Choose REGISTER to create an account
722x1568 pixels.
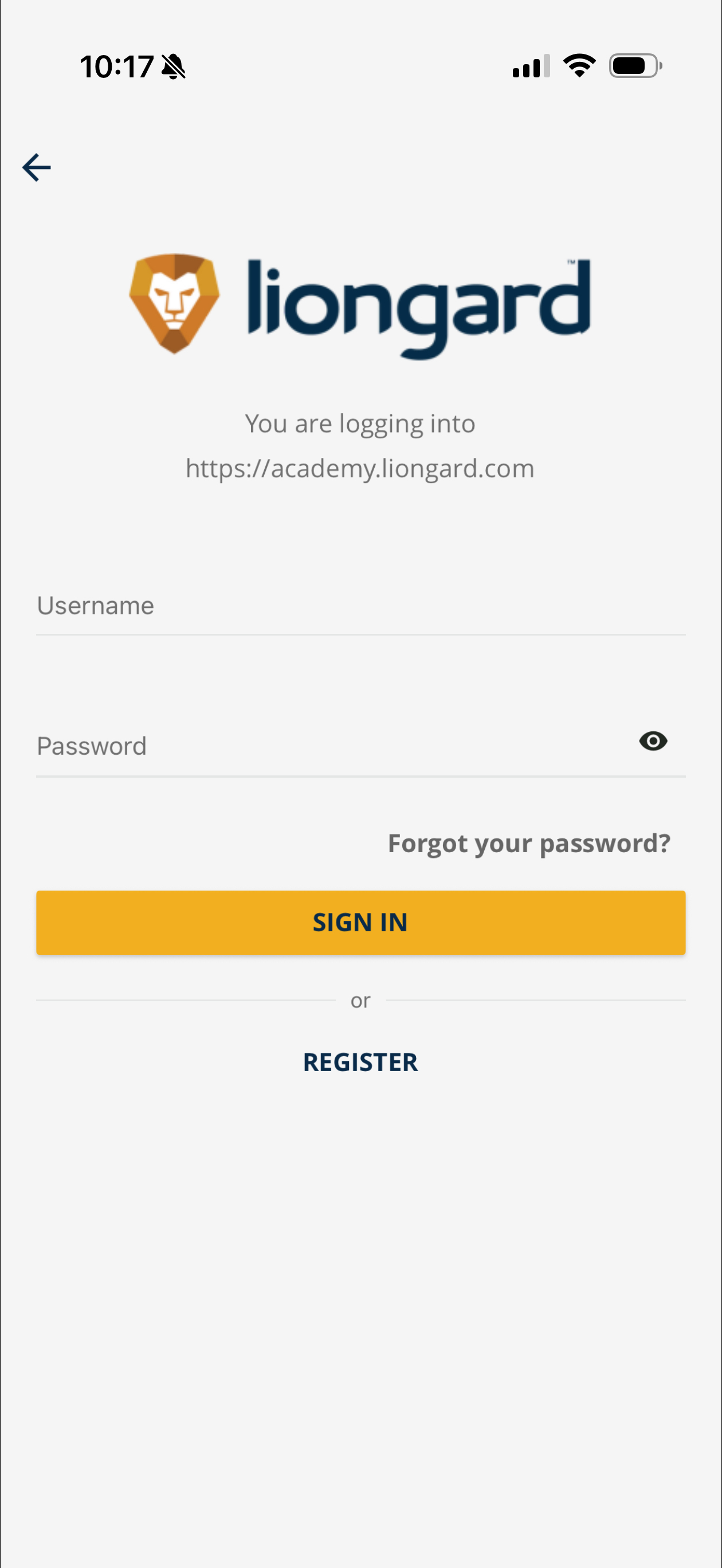360,1062
